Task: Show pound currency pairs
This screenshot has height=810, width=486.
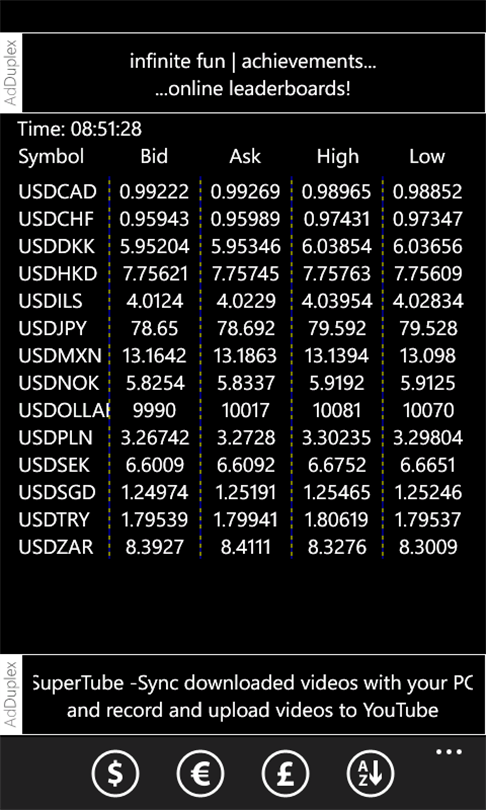Action: [285, 774]
